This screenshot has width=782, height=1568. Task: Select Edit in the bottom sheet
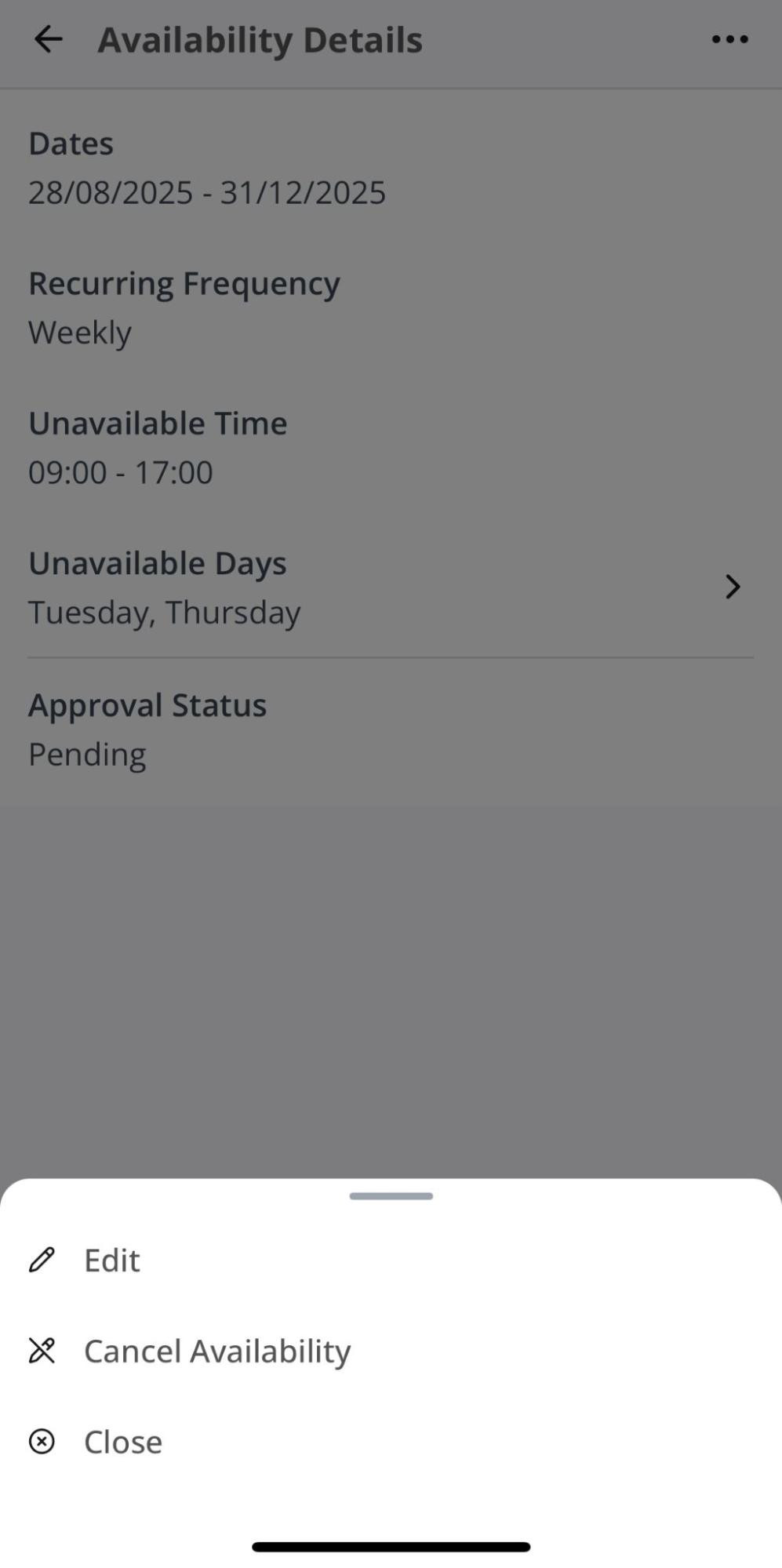111,1261
